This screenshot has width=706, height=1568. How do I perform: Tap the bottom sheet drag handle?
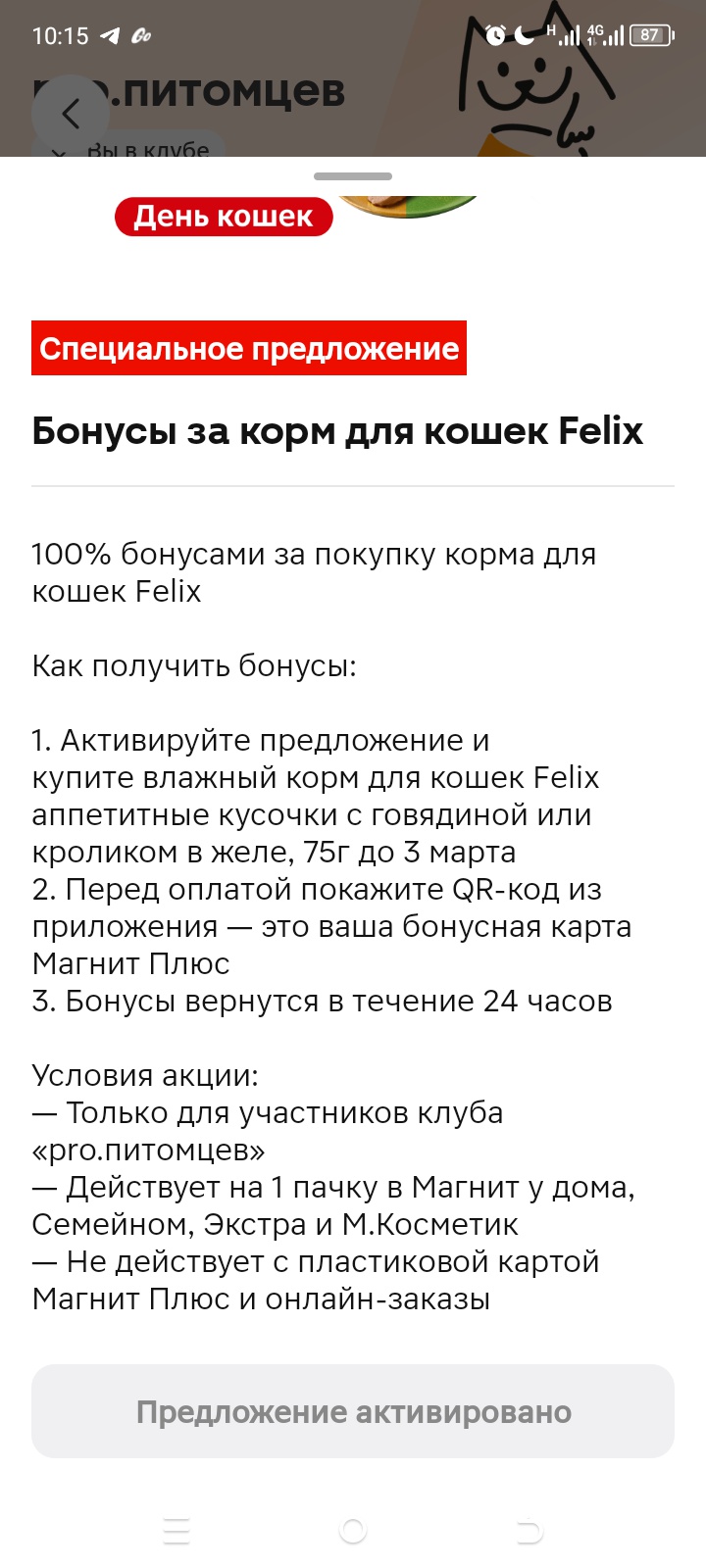pos(353,176)
